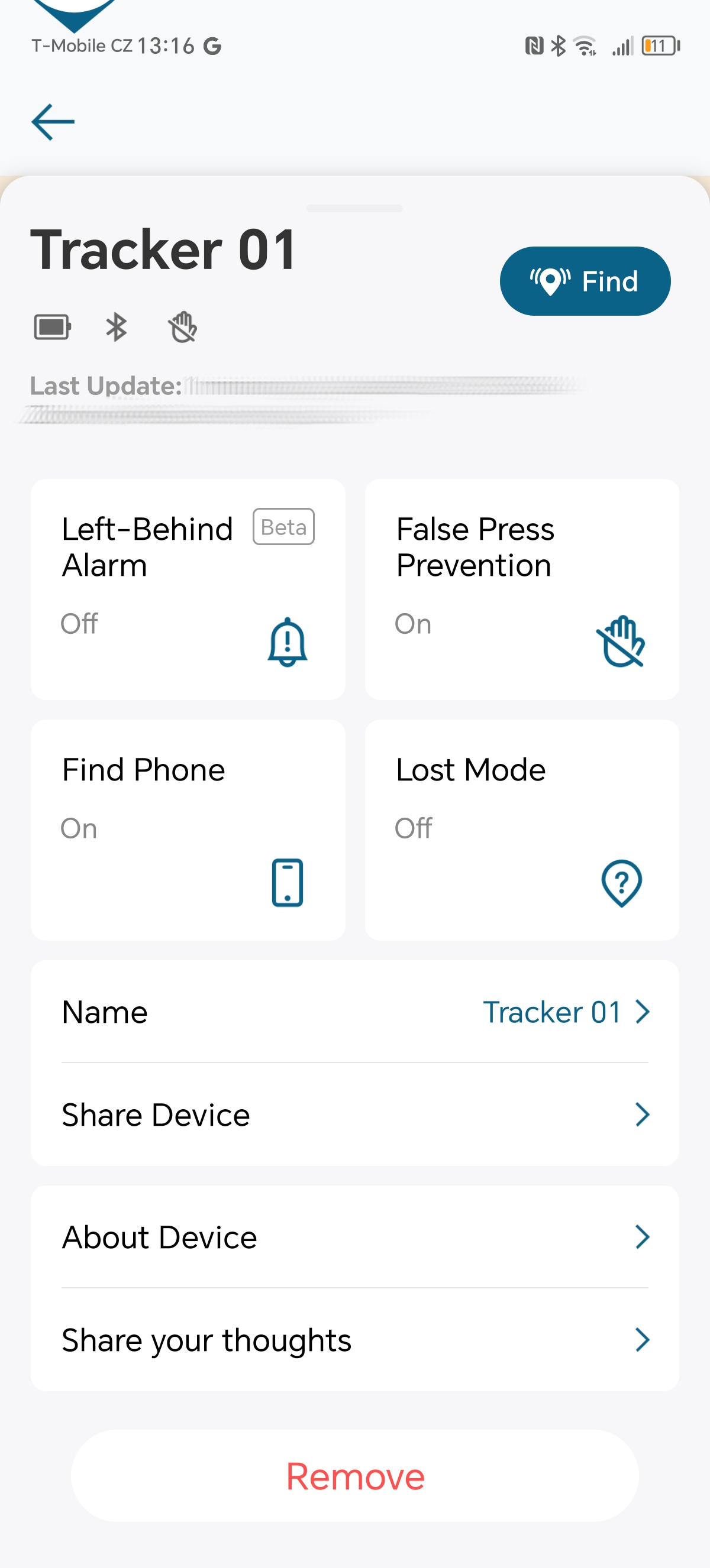Screen dimensions: 710x1568
Task: Select the crossed hand icon on False Press Prevention
Action: (x=621, y=643)
